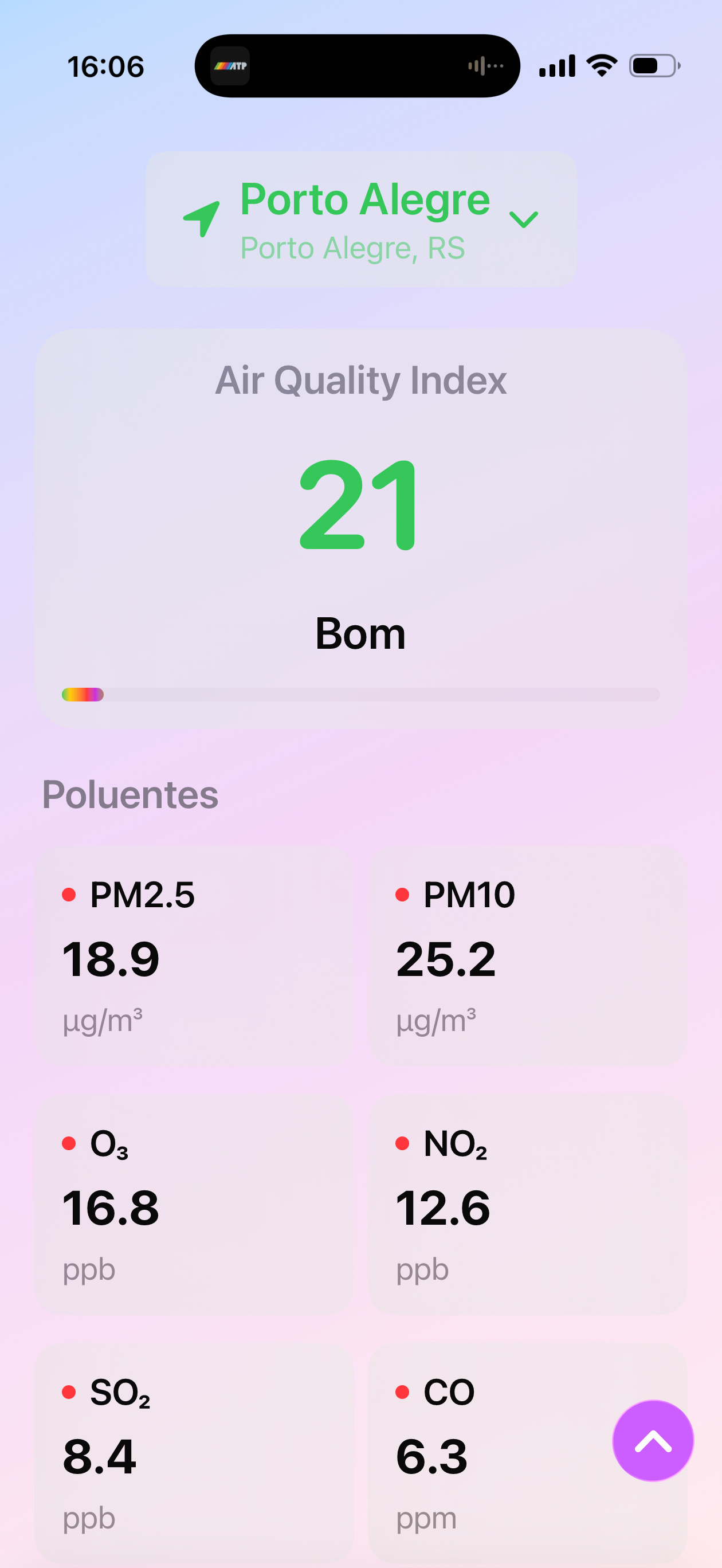Open the CO pollutant card
This screenshot has width=722, height=1568.
(487, 1453)
